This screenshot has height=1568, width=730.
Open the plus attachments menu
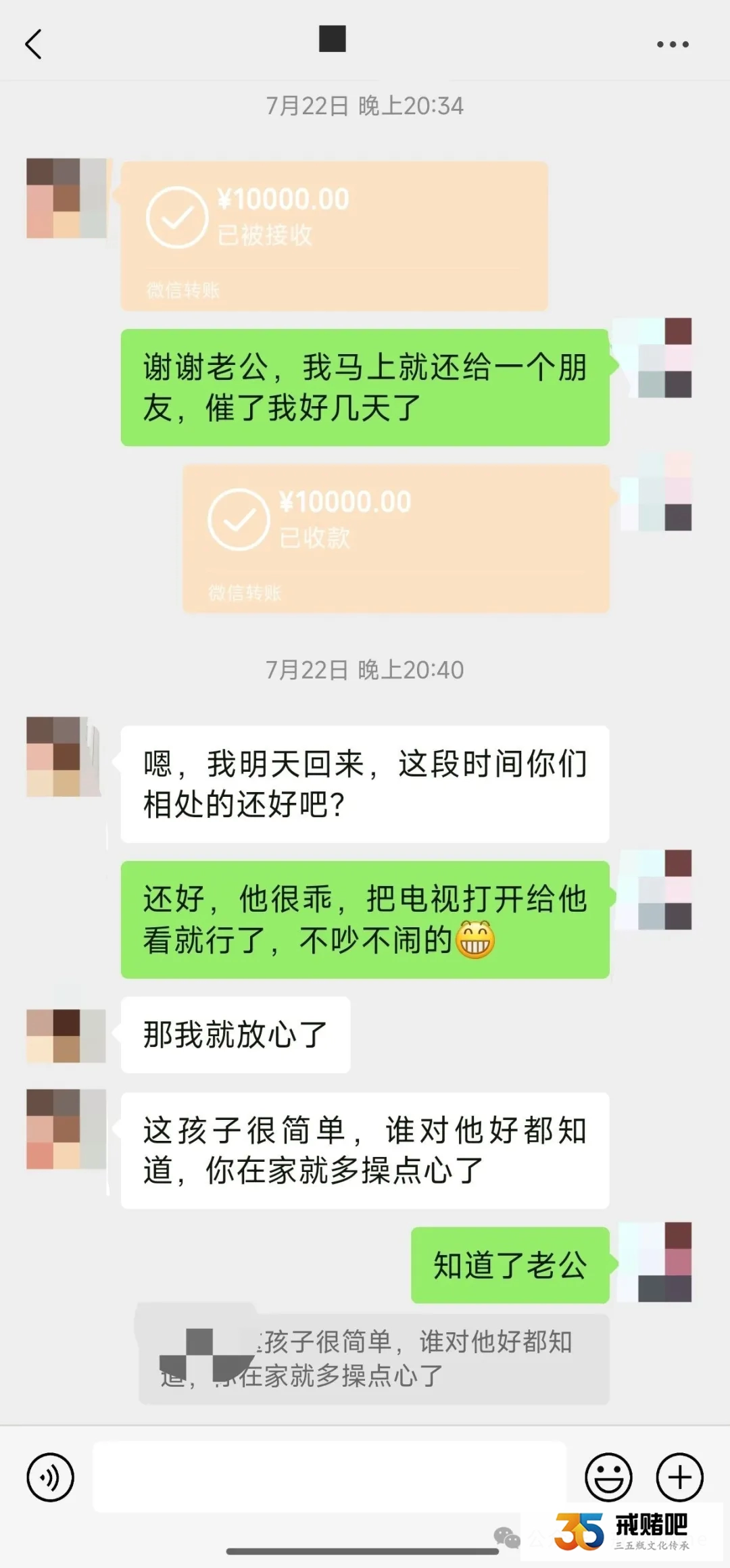click(679, 1477)
